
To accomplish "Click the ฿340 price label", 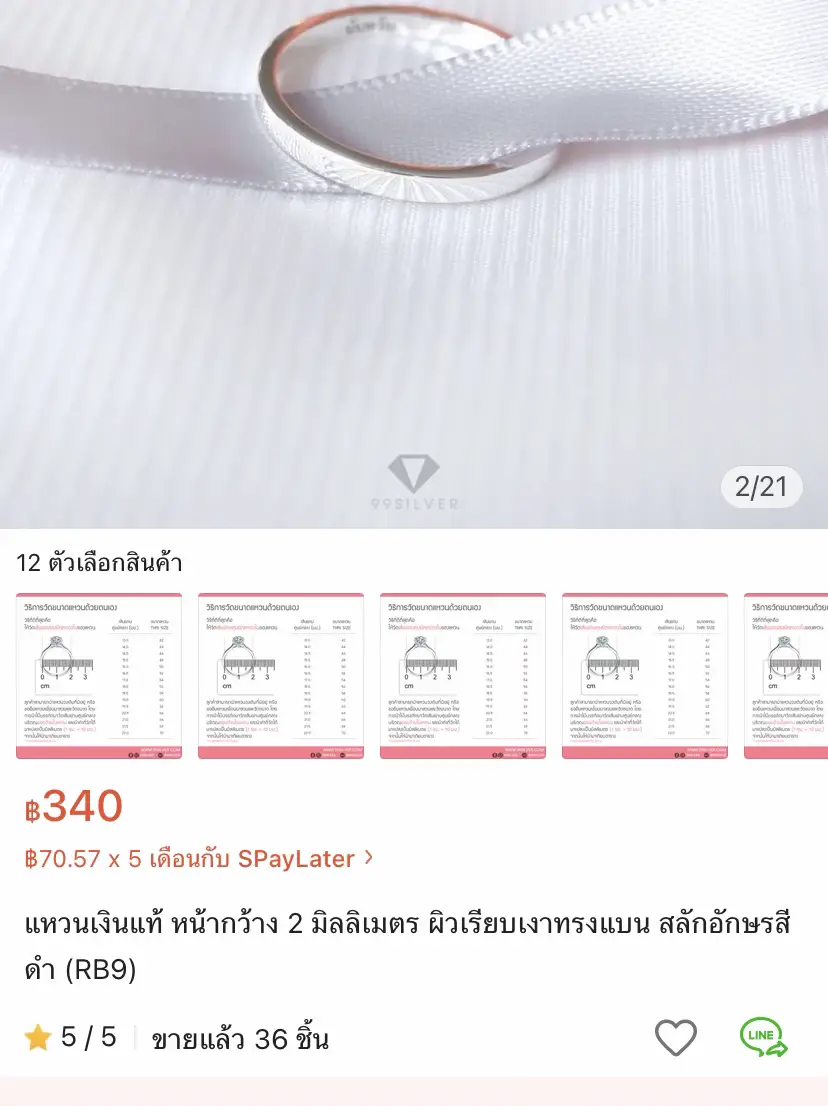I will click(70, 808).
